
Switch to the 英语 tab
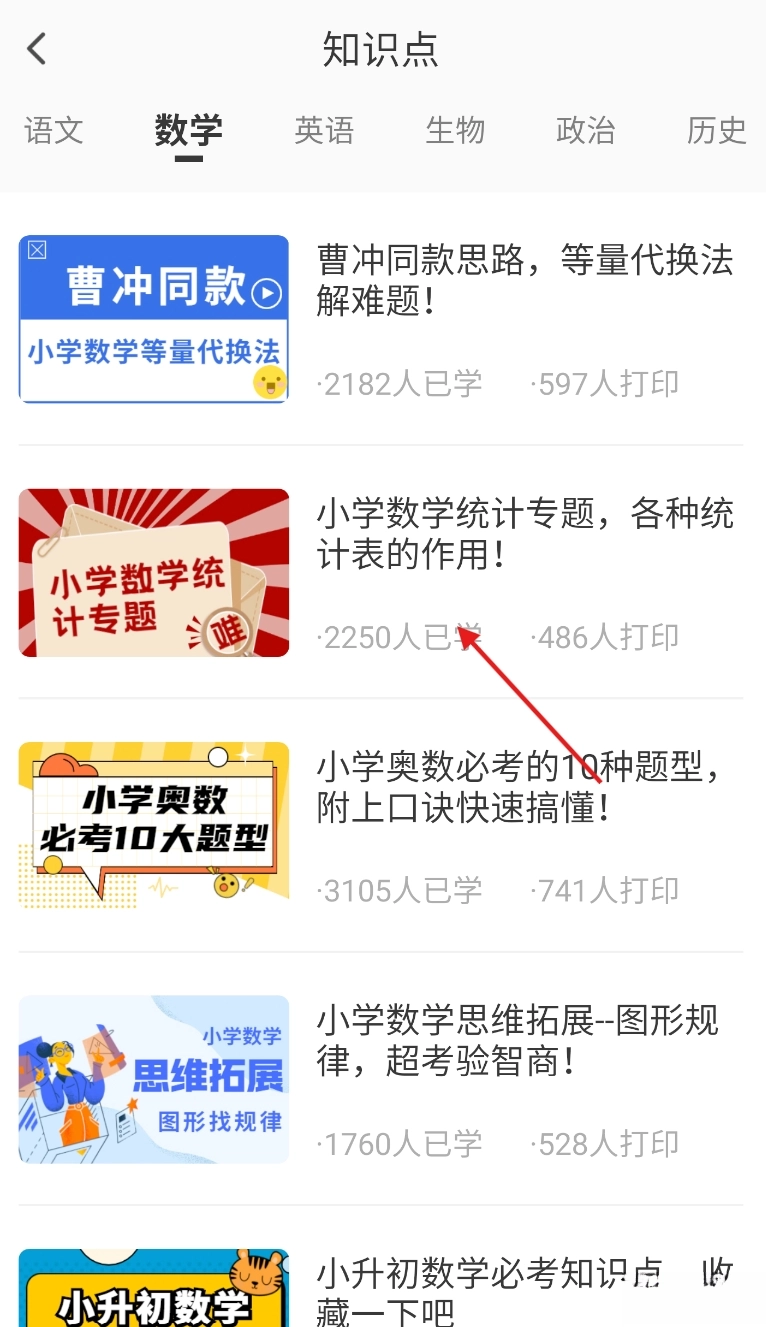pyautogui.click(x=324, y=131)
